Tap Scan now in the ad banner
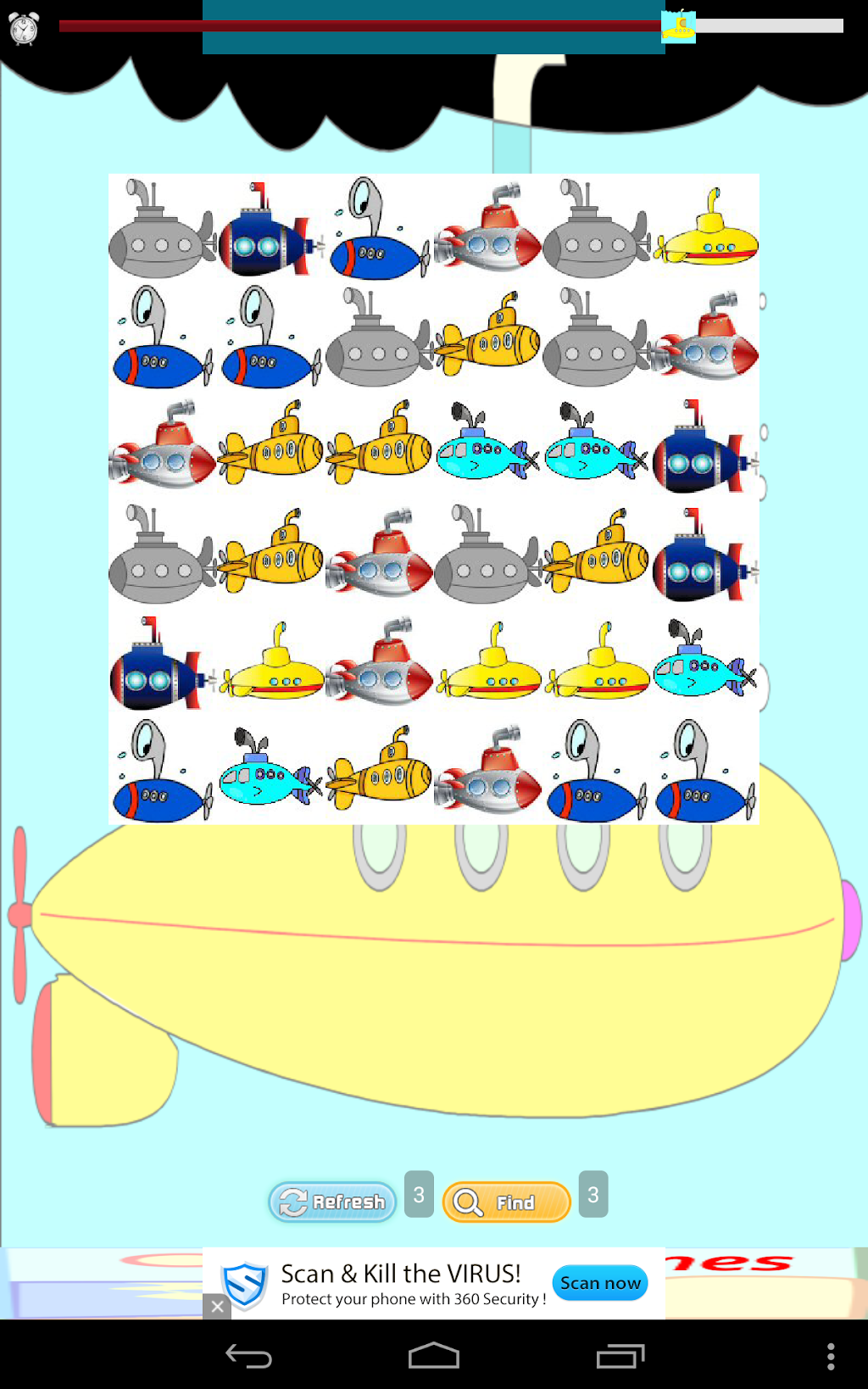The image size is (868, 1389). 600,1283
